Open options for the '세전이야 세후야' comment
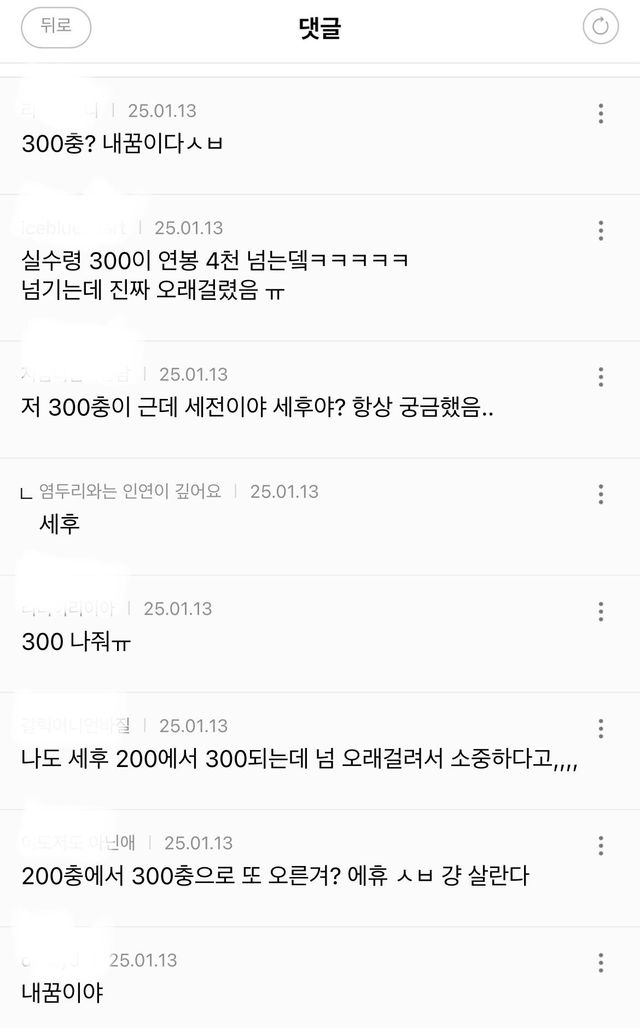This screenshot has height=1028, width=640. [x=600, y=376]
